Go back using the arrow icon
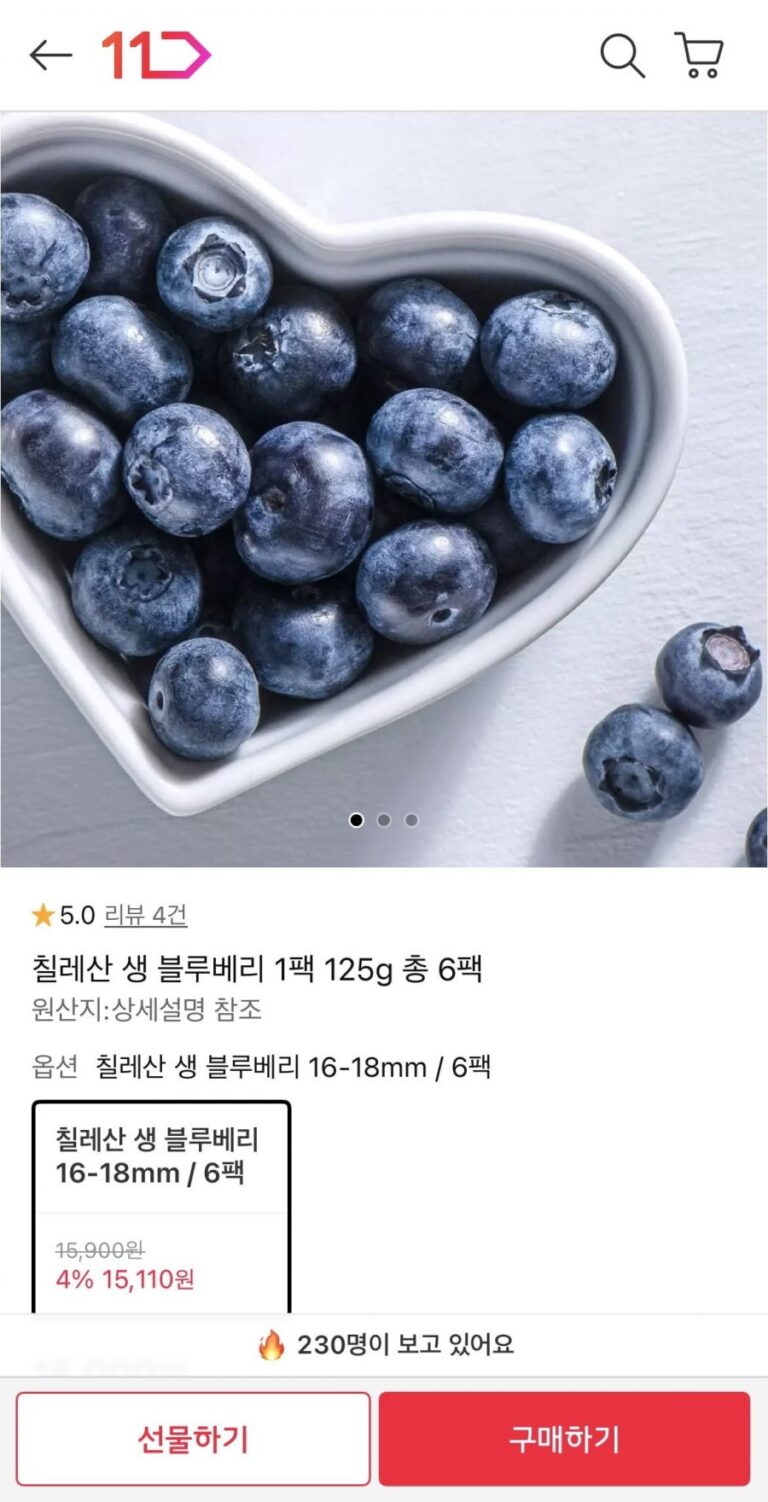This screenshot has width=768, height=1502. click(x=50, y=55)
